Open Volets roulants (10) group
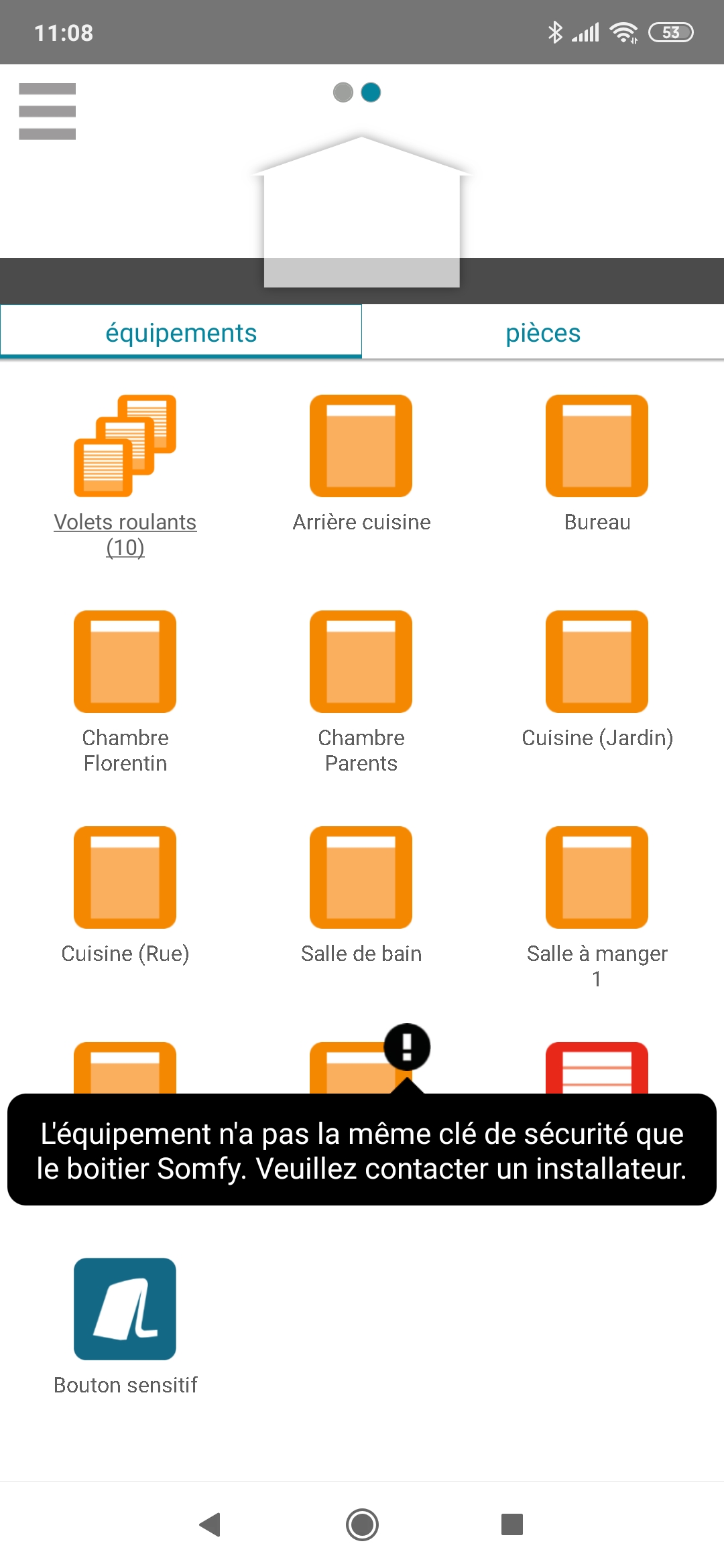724x1568 pixels. [125, 446]
